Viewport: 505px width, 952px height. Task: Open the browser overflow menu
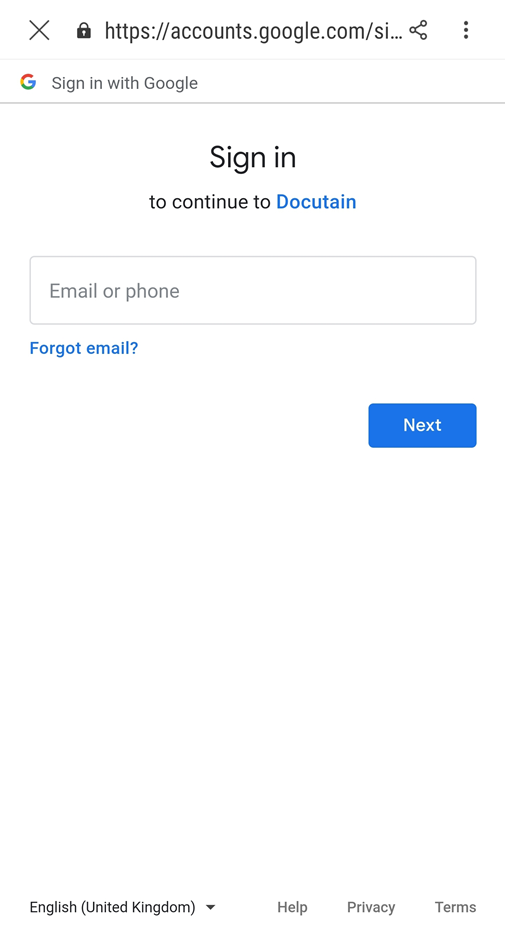coord(466,30)
